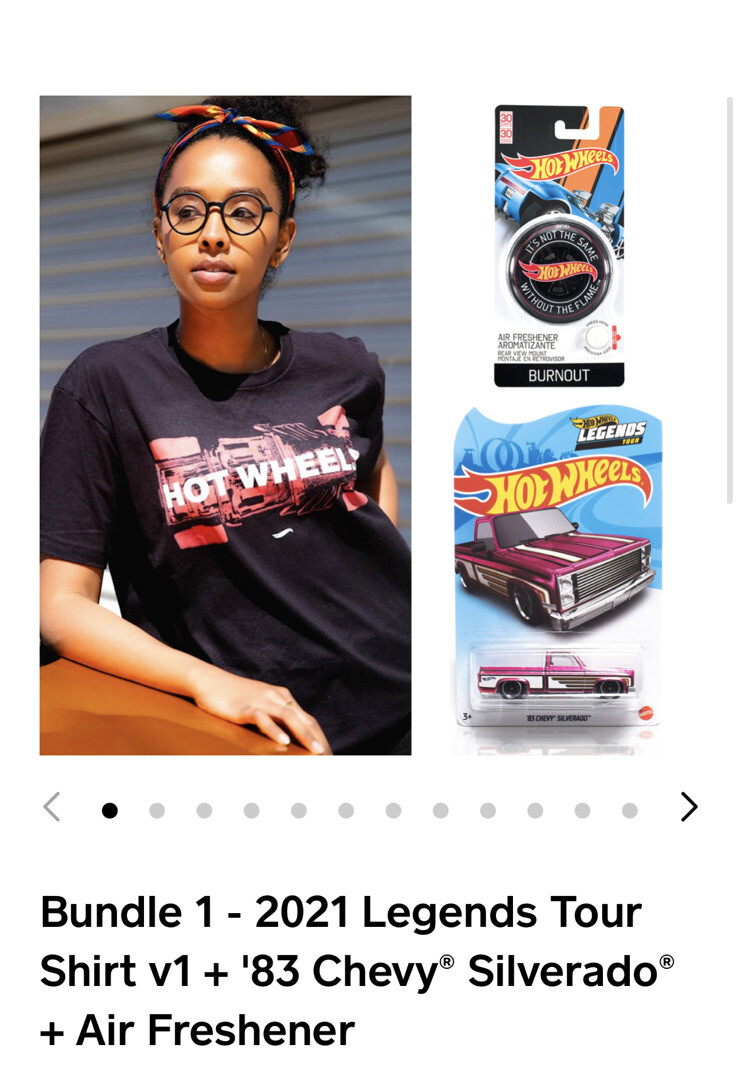Jump to the second carousel page dot

[157, 811]
